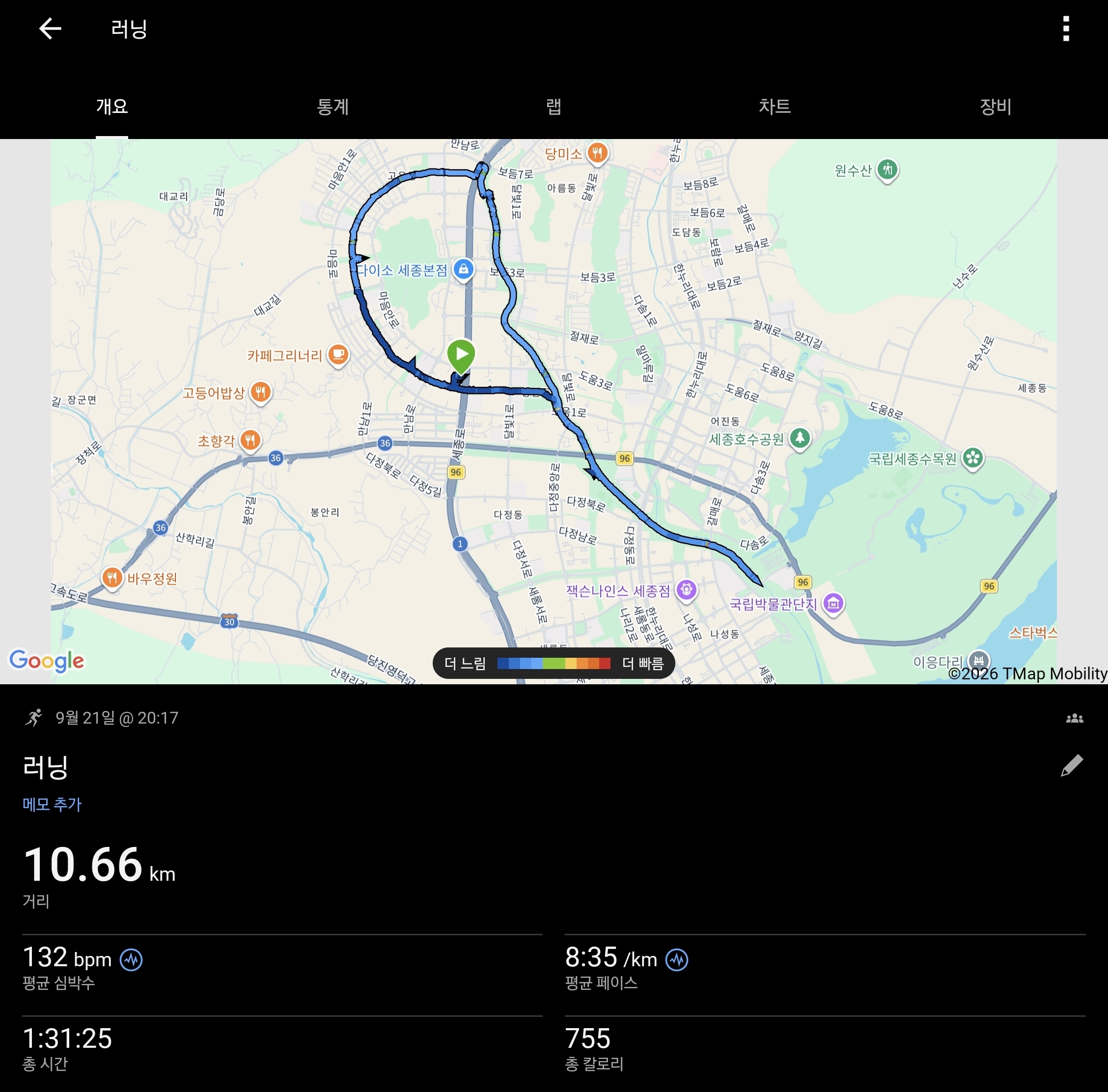
Task: Edit the activity with the pencil icon
Action: [x=1072, y=766]
